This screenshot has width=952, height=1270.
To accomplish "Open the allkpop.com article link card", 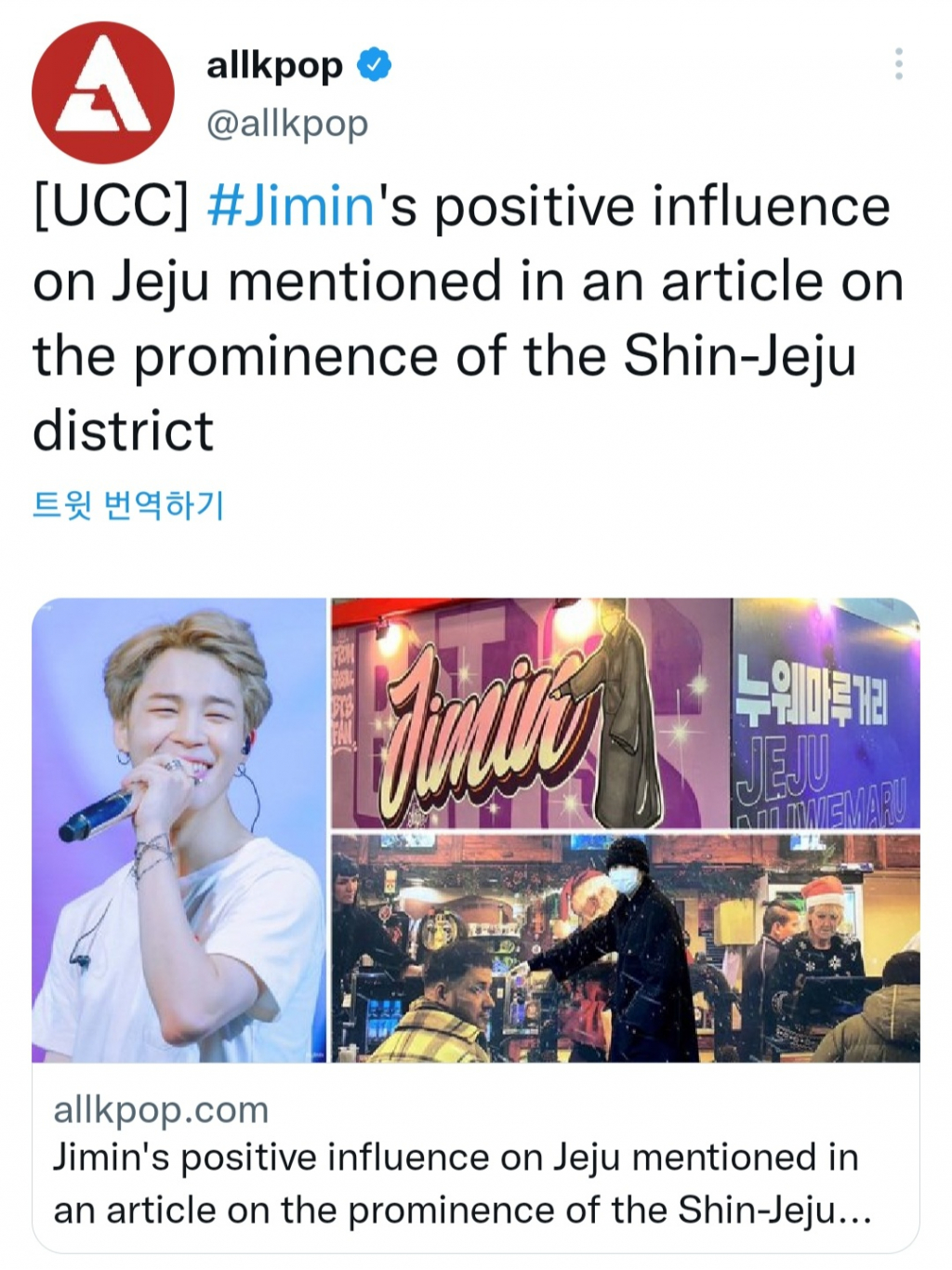I will pyautogui.click(x=475, y=1158).
